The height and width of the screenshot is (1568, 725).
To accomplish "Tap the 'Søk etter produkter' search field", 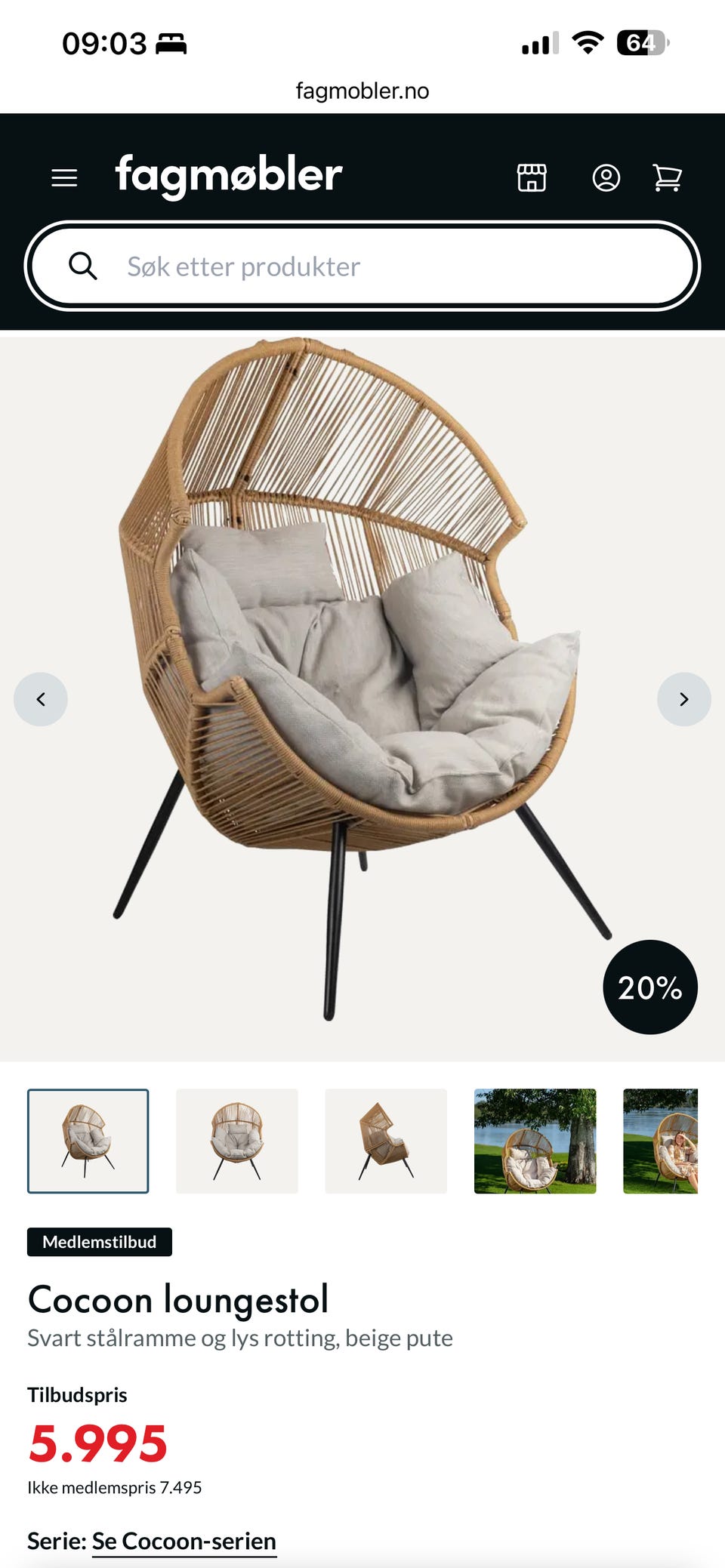I will pos(362,266).
